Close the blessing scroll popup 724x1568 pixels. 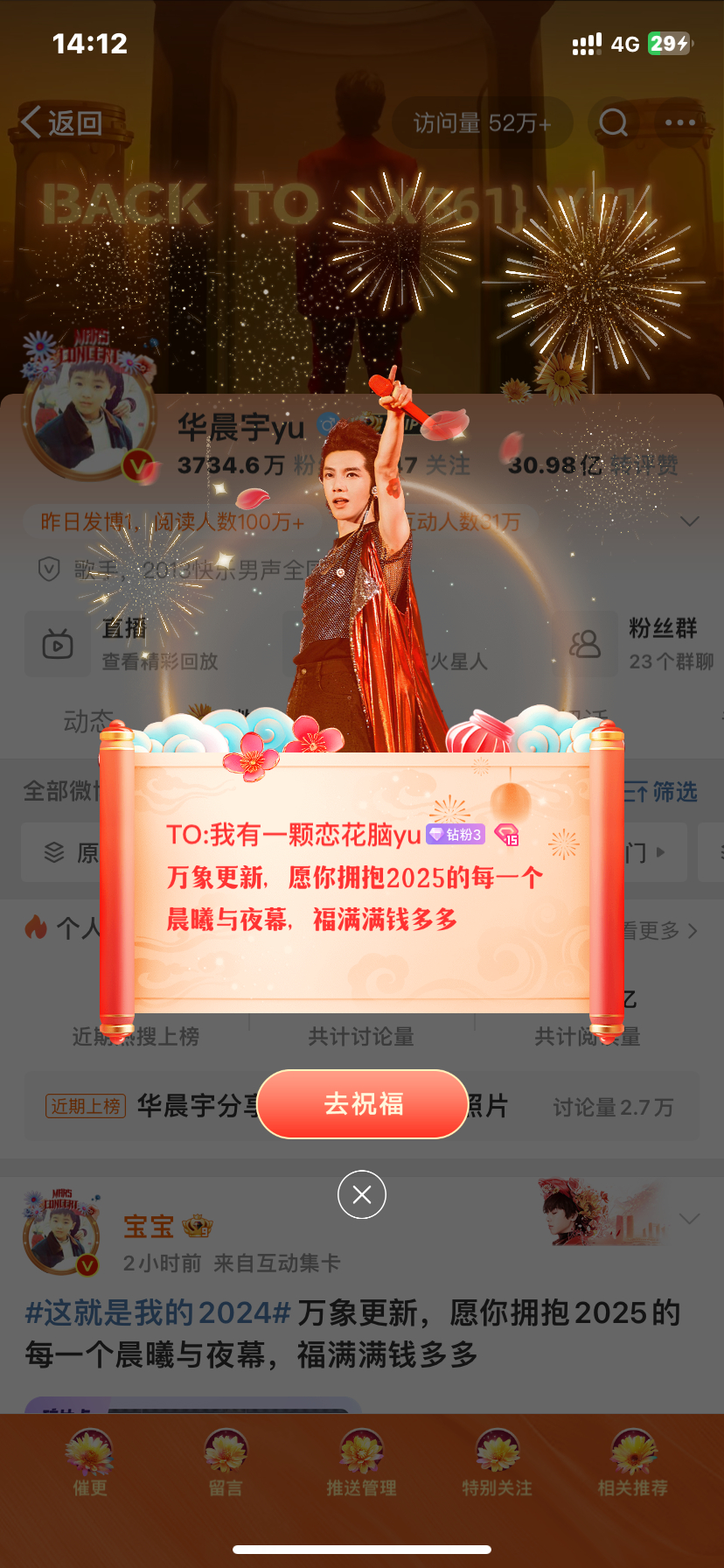[x=362, y=1194]
